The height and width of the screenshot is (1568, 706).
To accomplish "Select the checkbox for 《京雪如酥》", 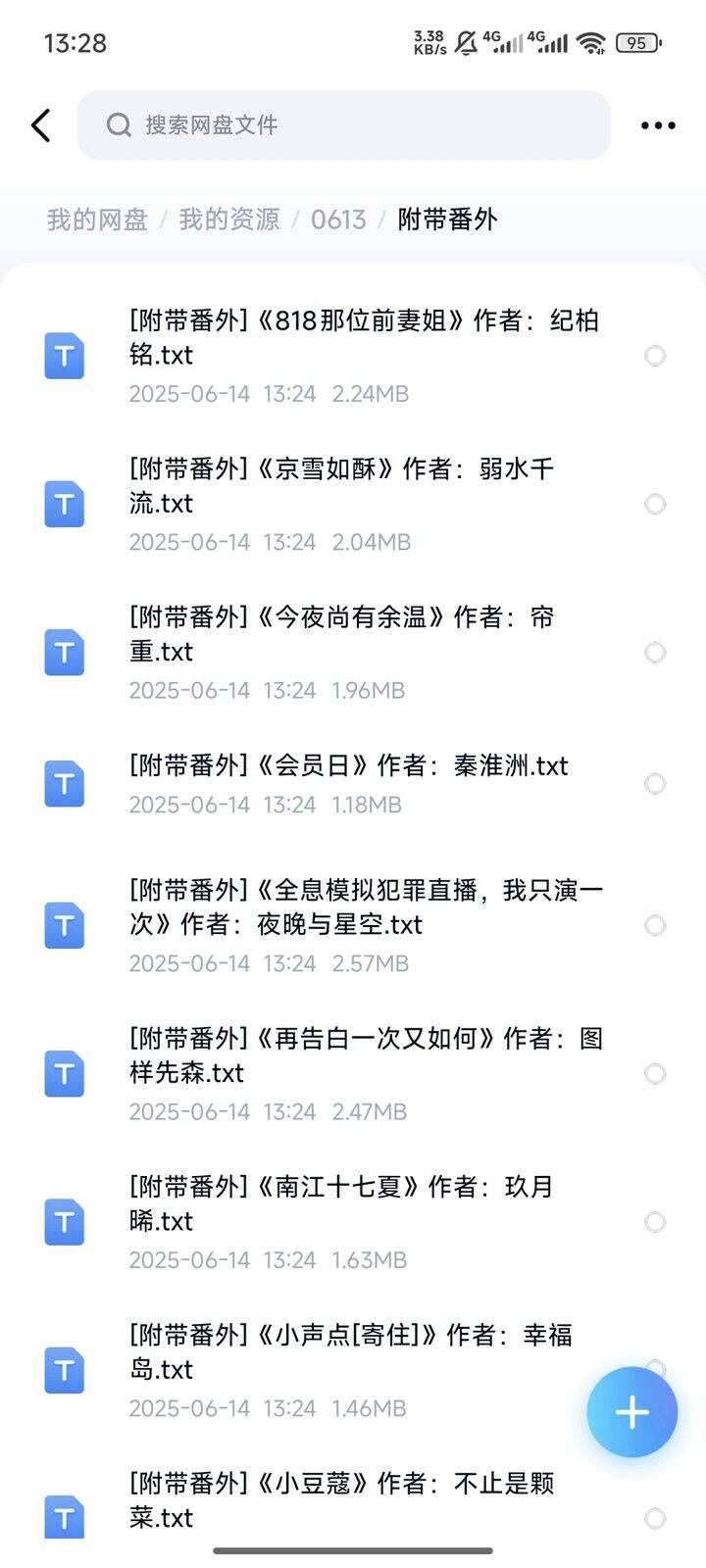I will (x=655, y=504).
